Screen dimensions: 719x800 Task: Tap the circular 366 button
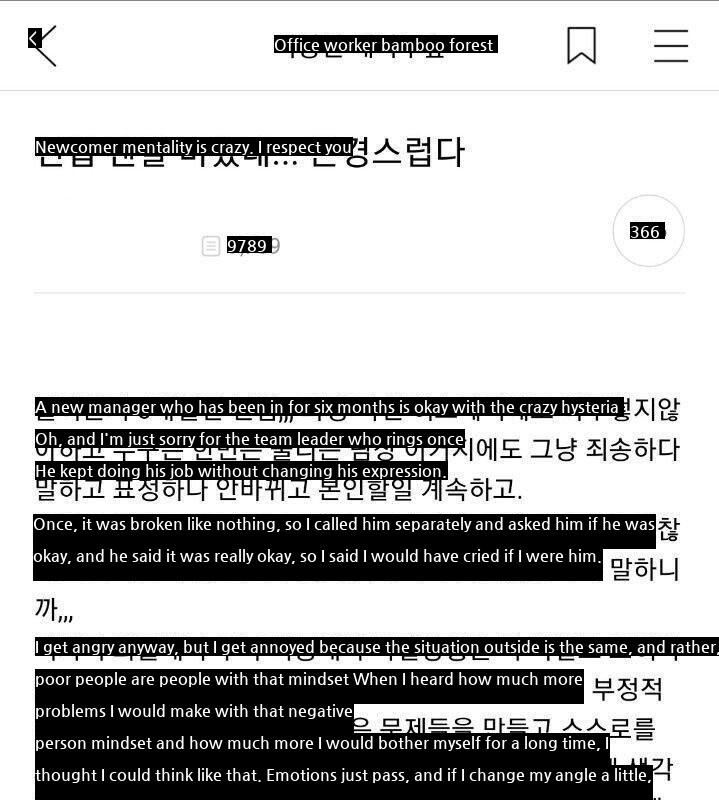(x=648, y=231)
